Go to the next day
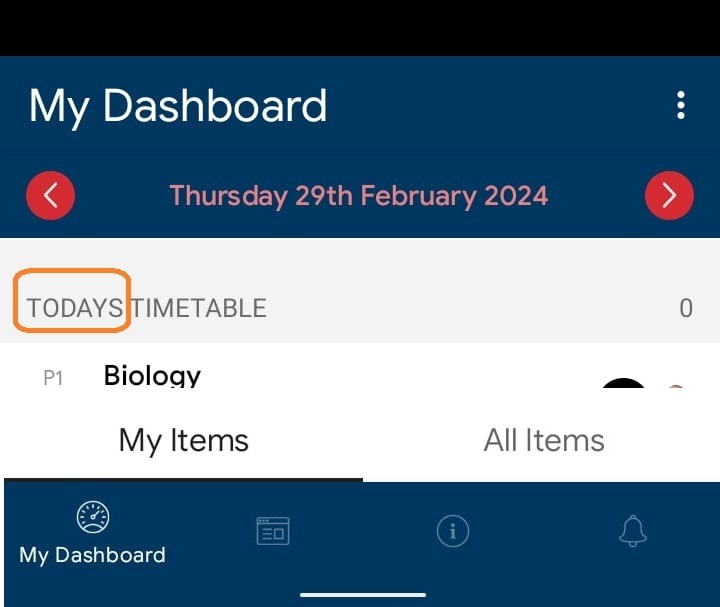The height and width of the screenshot is (607, 720). coord(669,194)
